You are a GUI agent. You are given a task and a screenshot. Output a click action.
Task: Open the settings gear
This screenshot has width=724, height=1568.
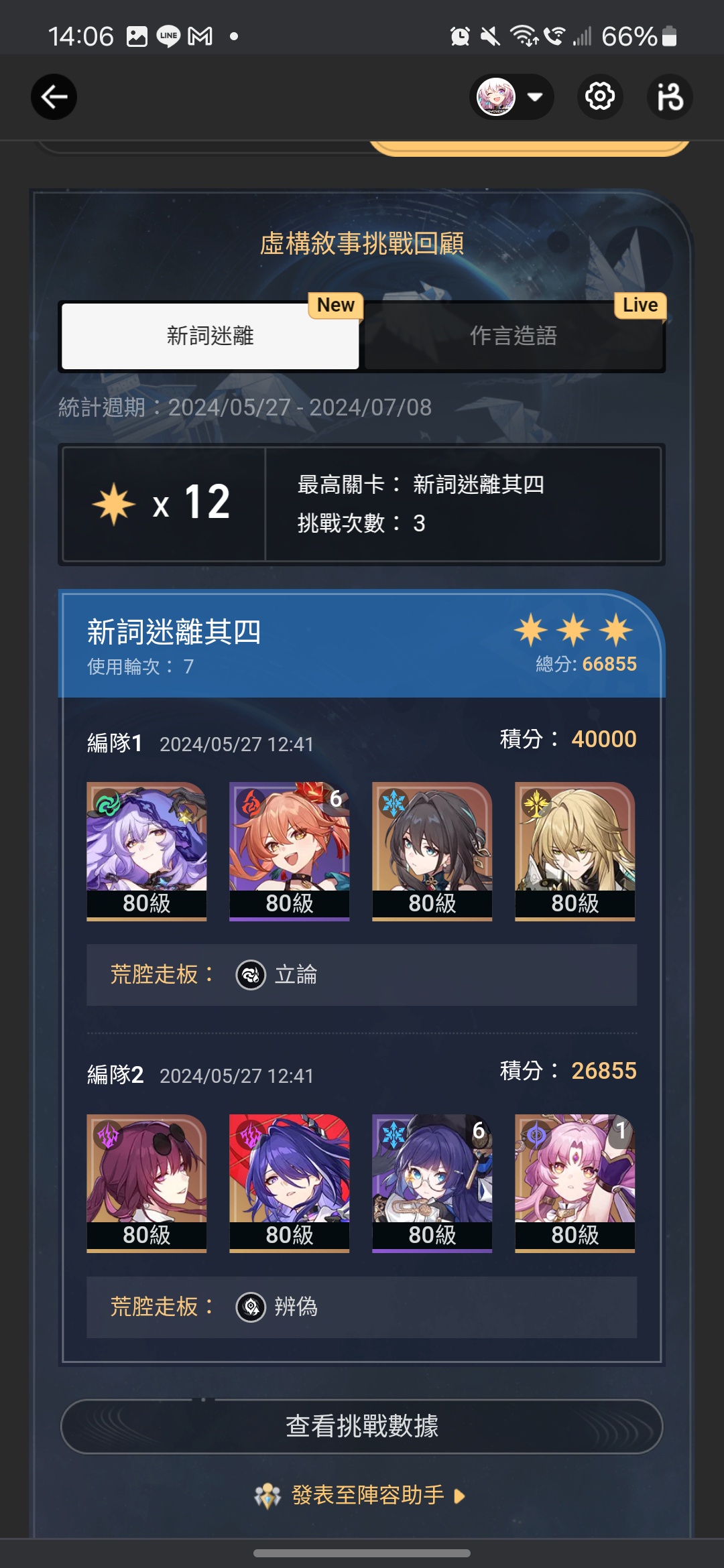point(600,97)
